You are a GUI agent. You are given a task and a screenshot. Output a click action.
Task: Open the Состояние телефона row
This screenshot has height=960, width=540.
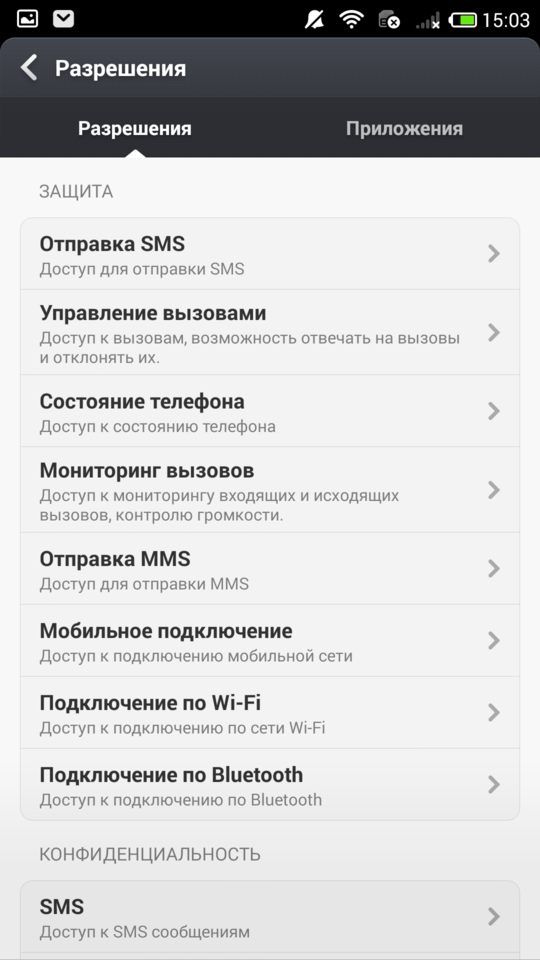click(270, 411)
